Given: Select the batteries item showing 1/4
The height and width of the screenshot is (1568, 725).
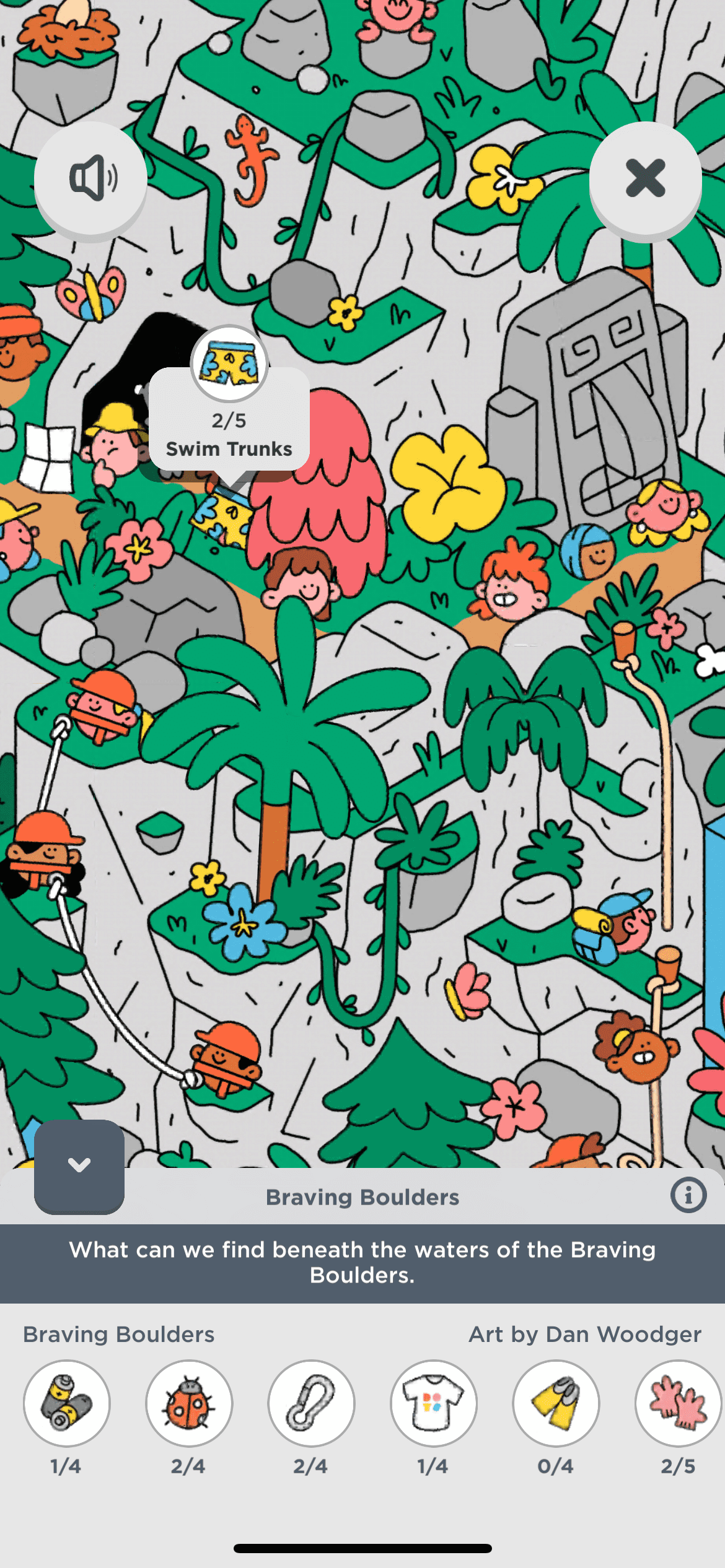Looking at the screenshot, I should 66,1403.
